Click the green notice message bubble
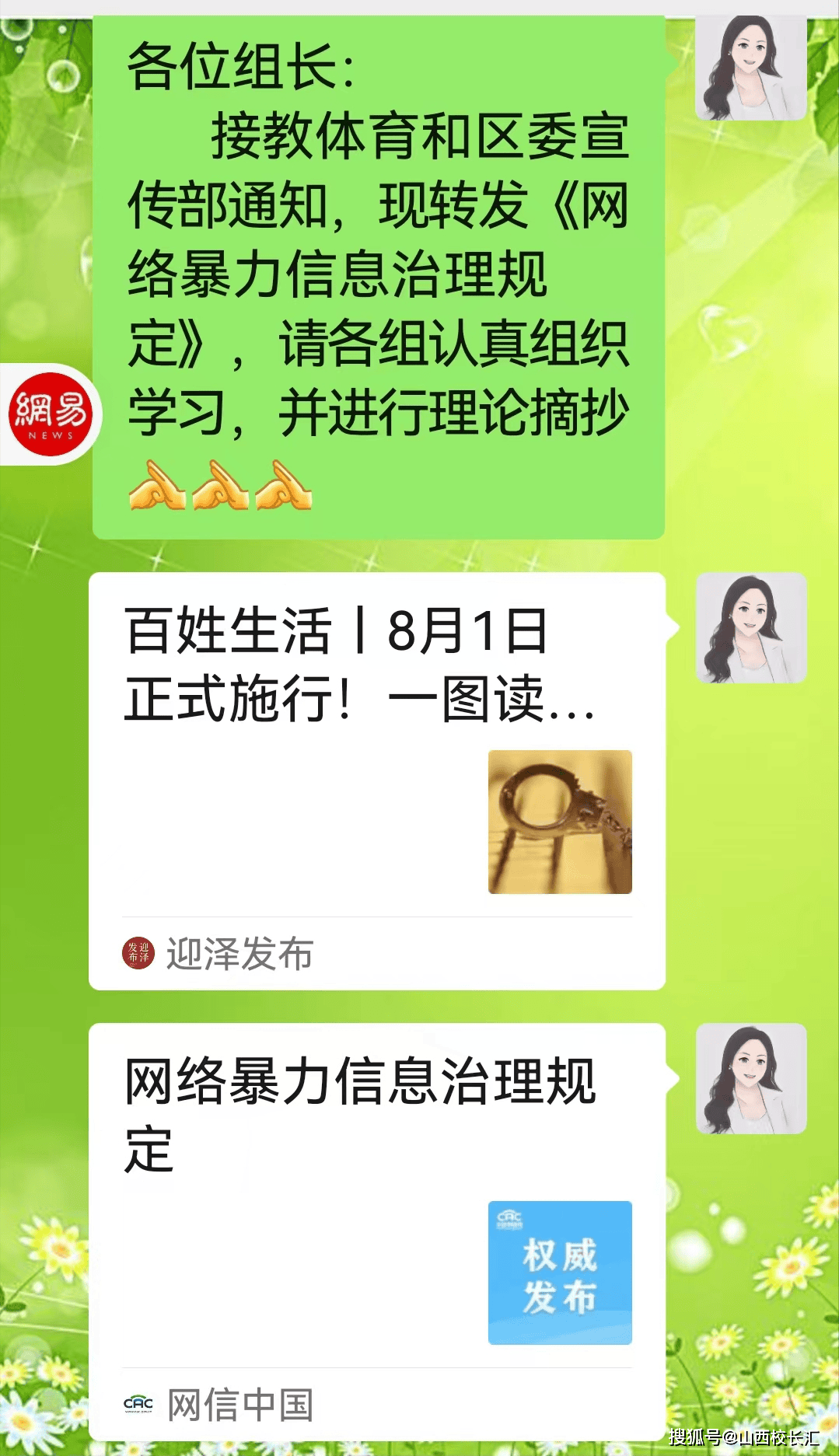This screenshot has height=1456, width=839. tap(381, 272)
